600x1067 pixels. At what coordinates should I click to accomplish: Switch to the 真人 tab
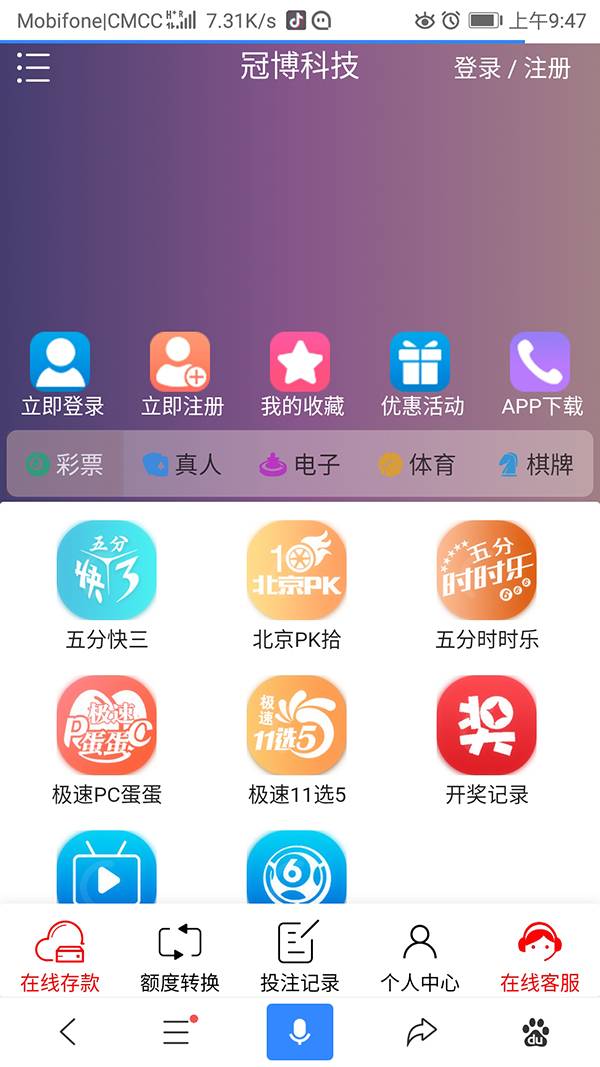click(182, 464)
